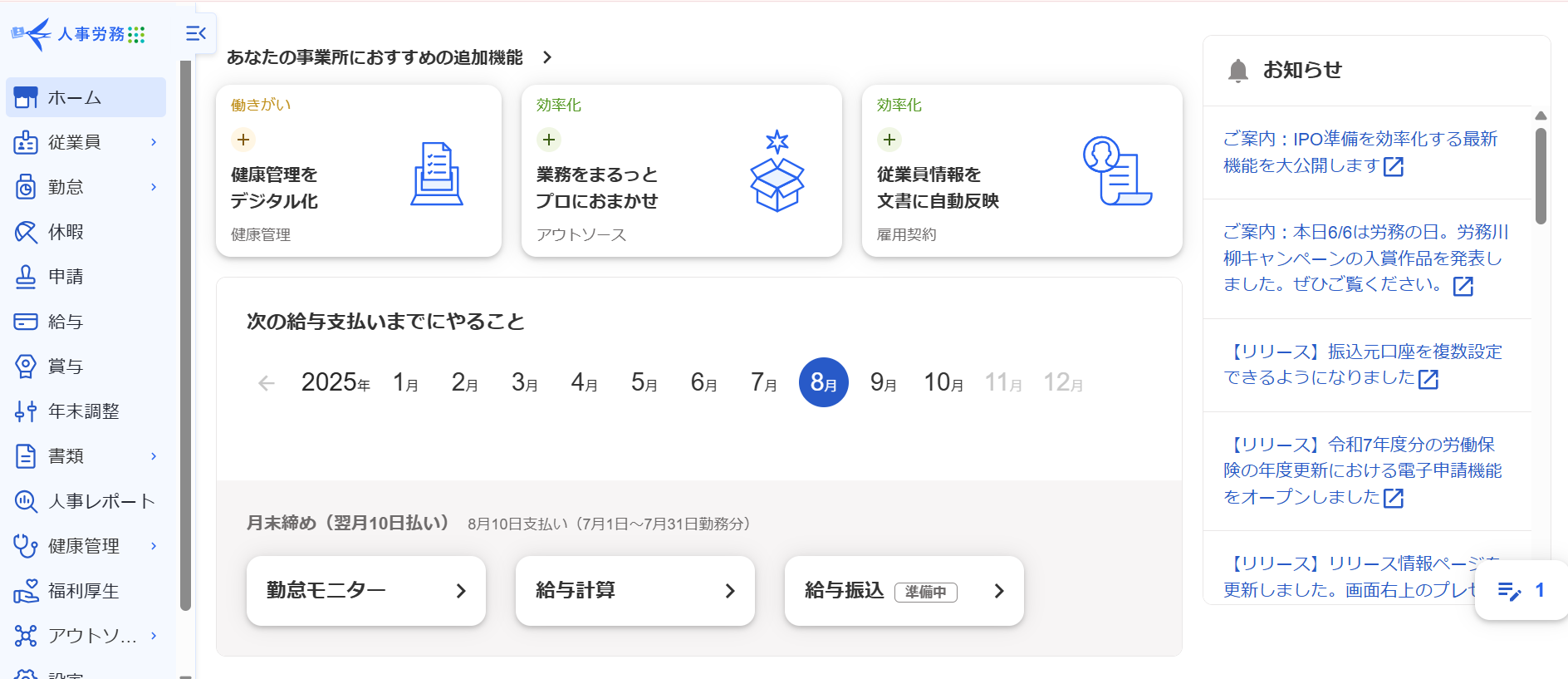Open the ホーム menu item
This screenshot has height=679, width=1568.
click(86, 97)
